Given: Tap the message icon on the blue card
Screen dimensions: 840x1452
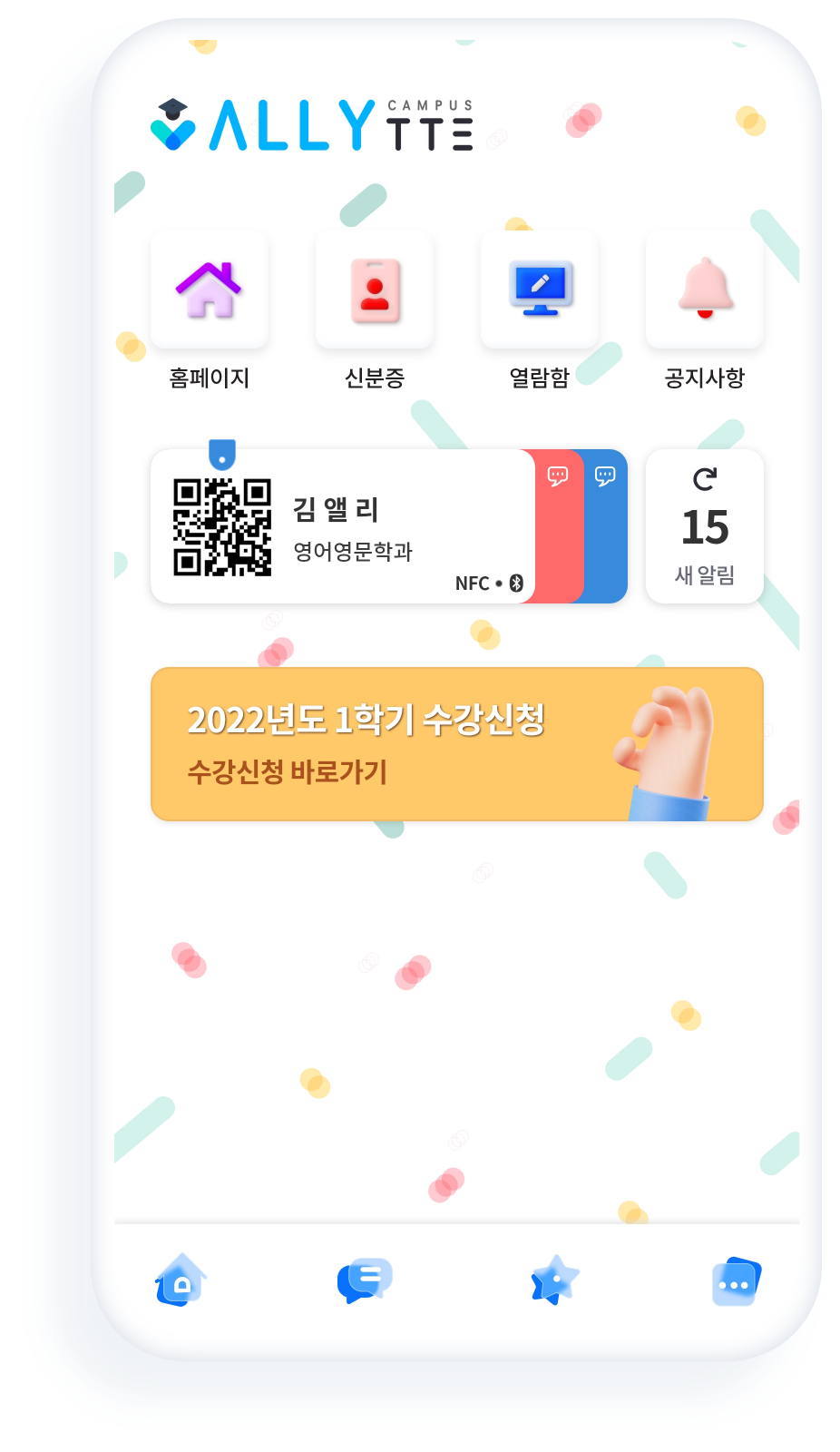Looking at the screenshot, I should click(x=605, y=476).
